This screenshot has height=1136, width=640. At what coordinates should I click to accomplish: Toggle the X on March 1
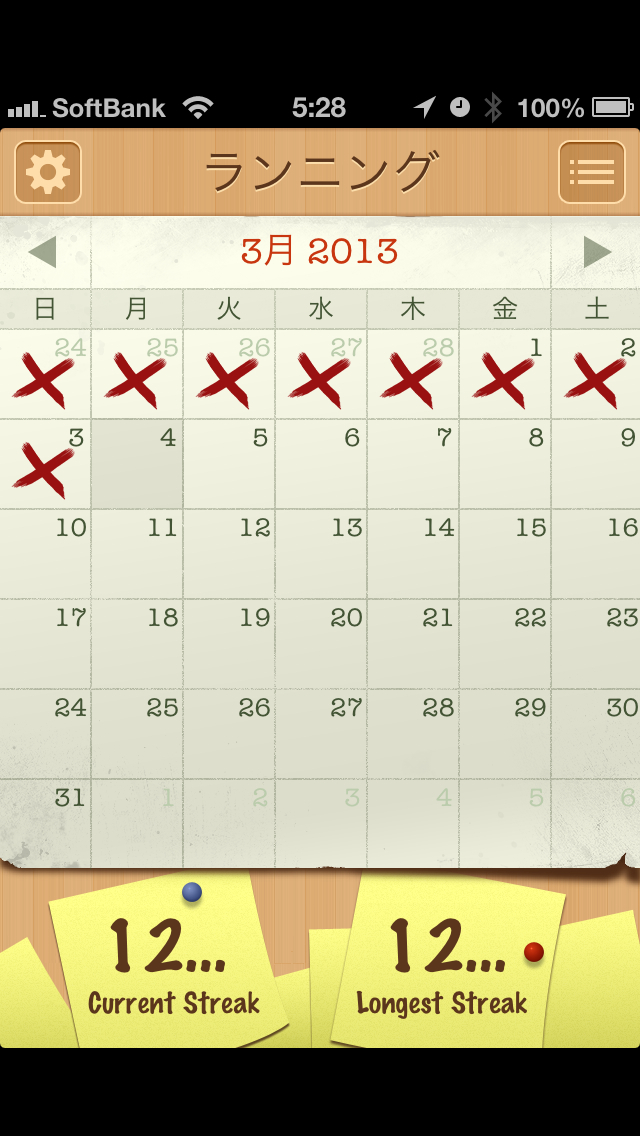coord(505,375)
